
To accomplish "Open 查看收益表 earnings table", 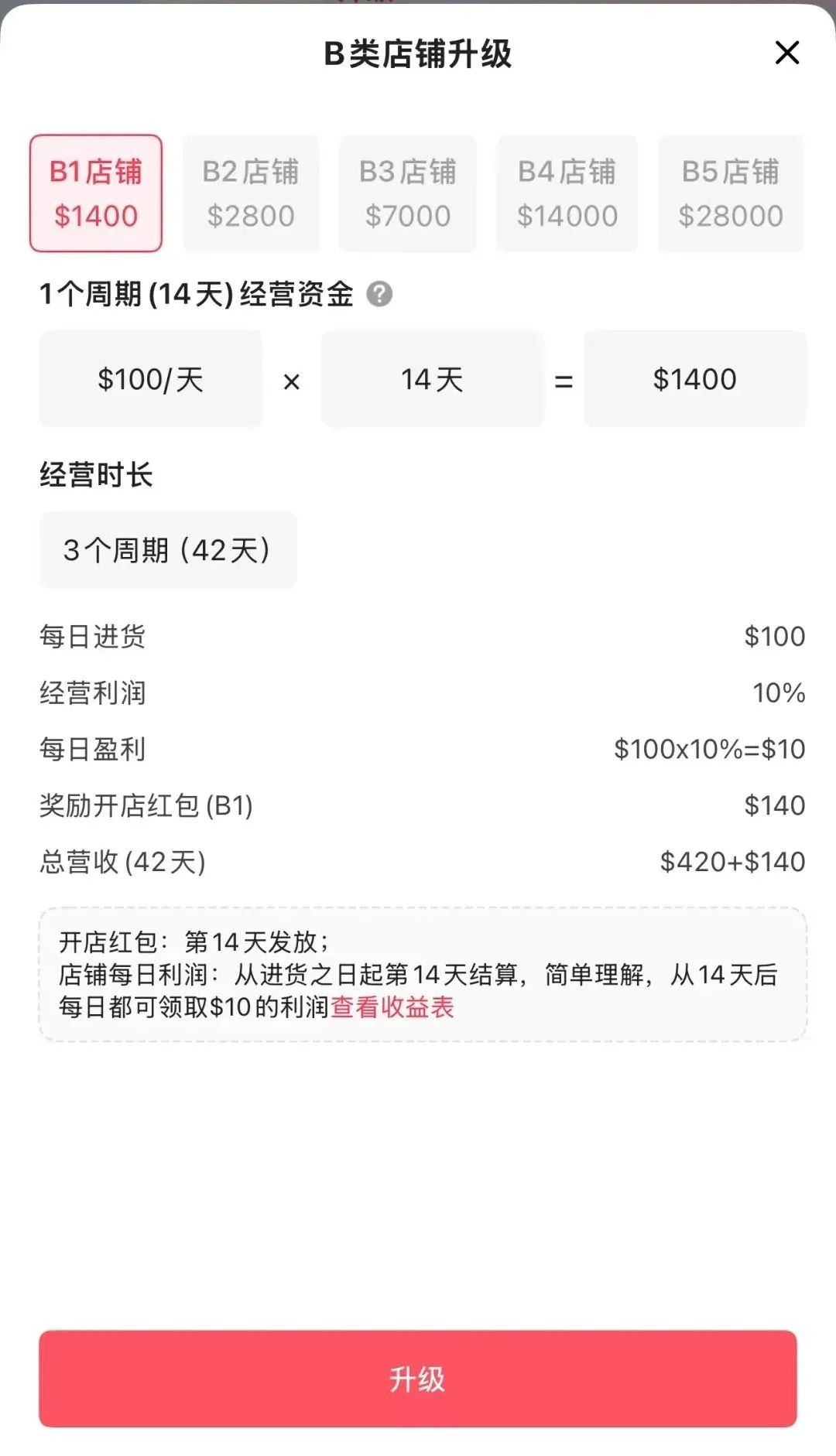I will (393, 1008).
